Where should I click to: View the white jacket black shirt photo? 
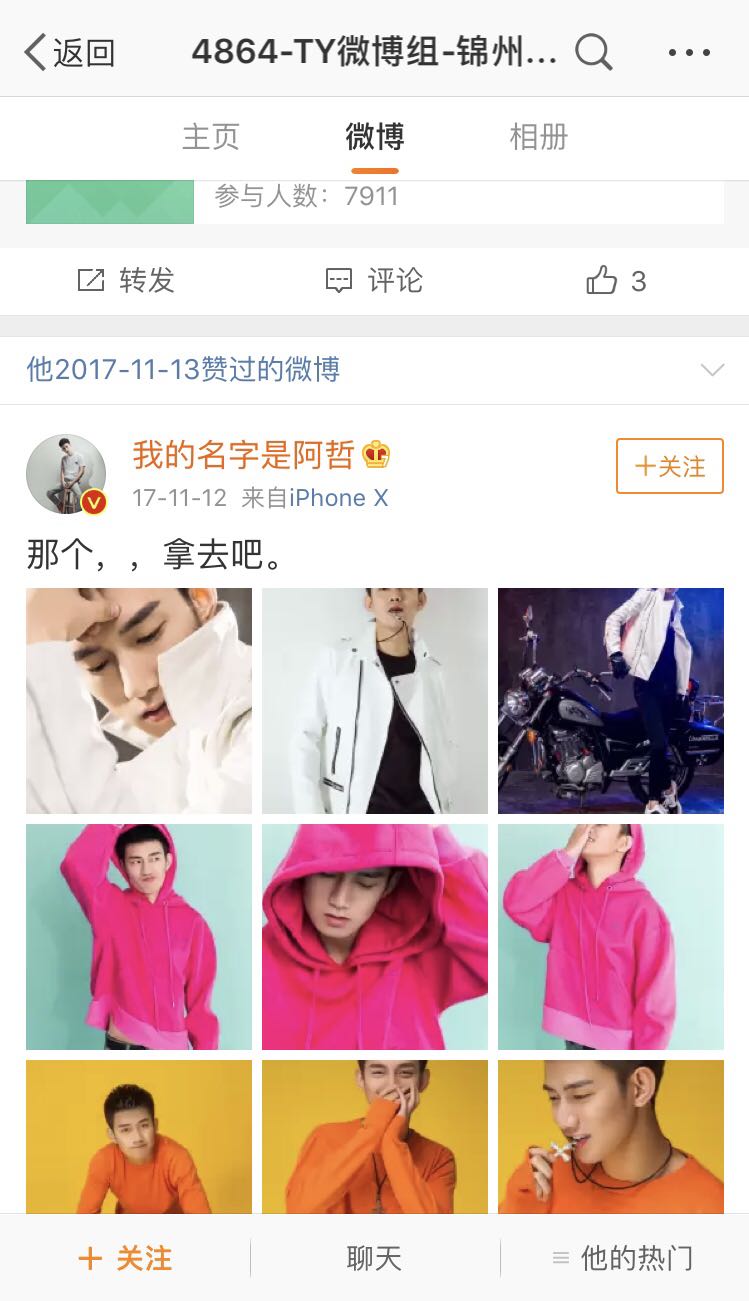(x=375, y=701)
